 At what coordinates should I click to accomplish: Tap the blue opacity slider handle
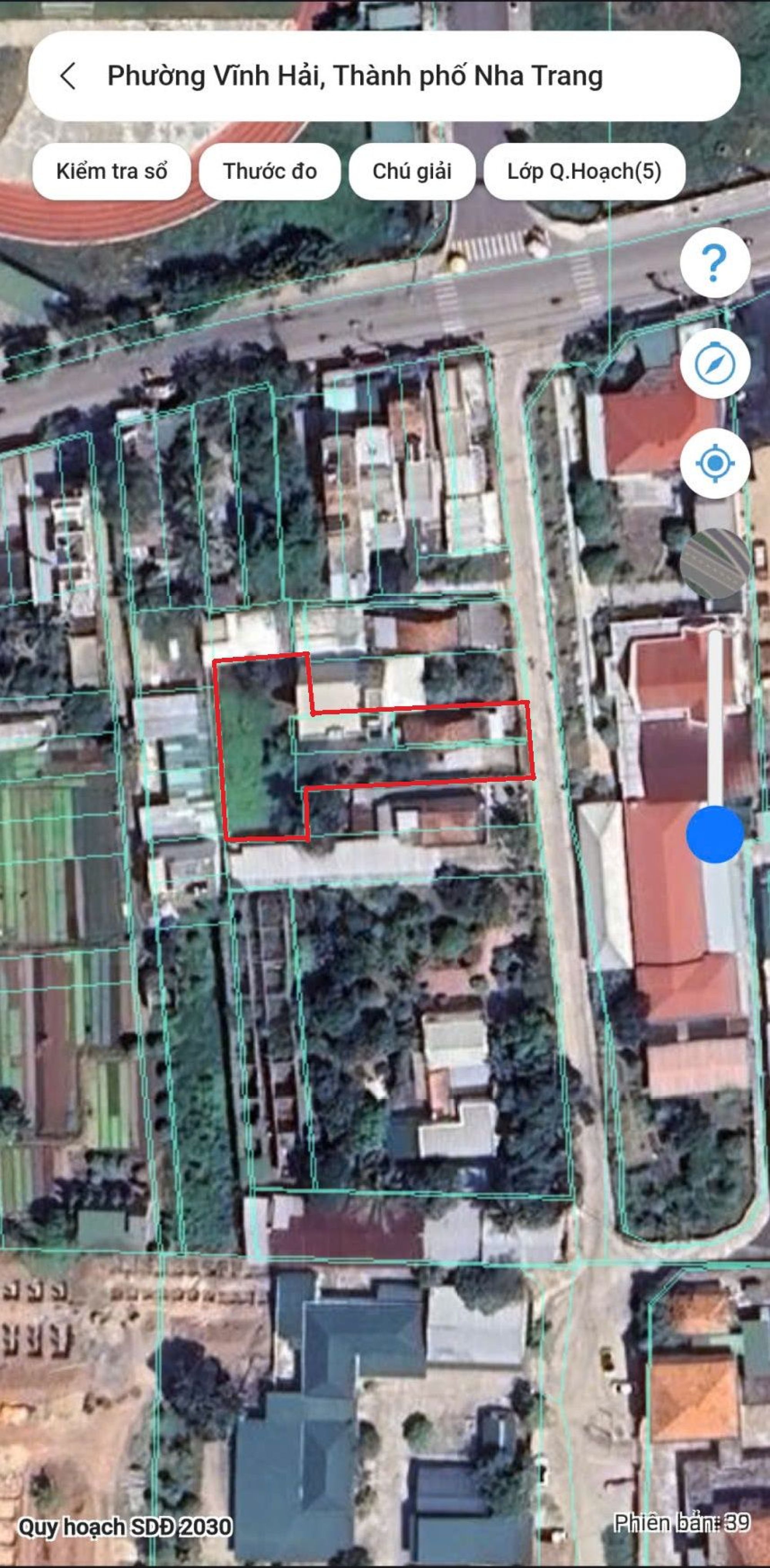coord(715,834)
